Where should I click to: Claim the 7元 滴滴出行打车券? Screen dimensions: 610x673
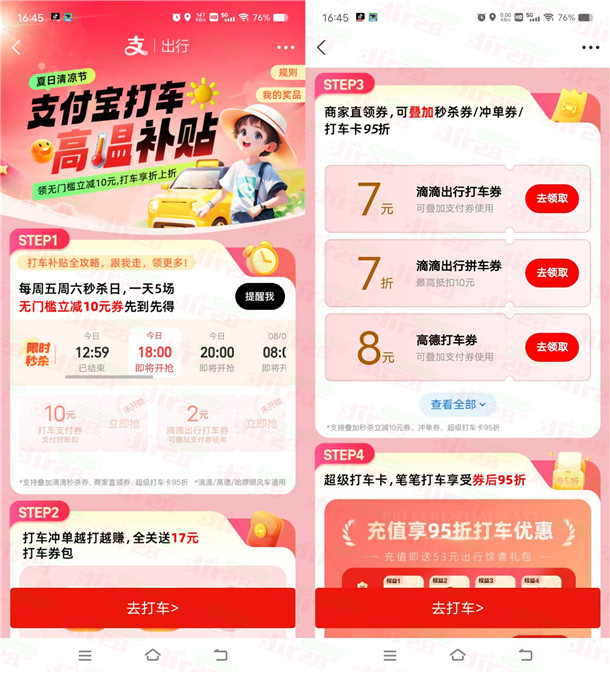click(x=551, y=198)
